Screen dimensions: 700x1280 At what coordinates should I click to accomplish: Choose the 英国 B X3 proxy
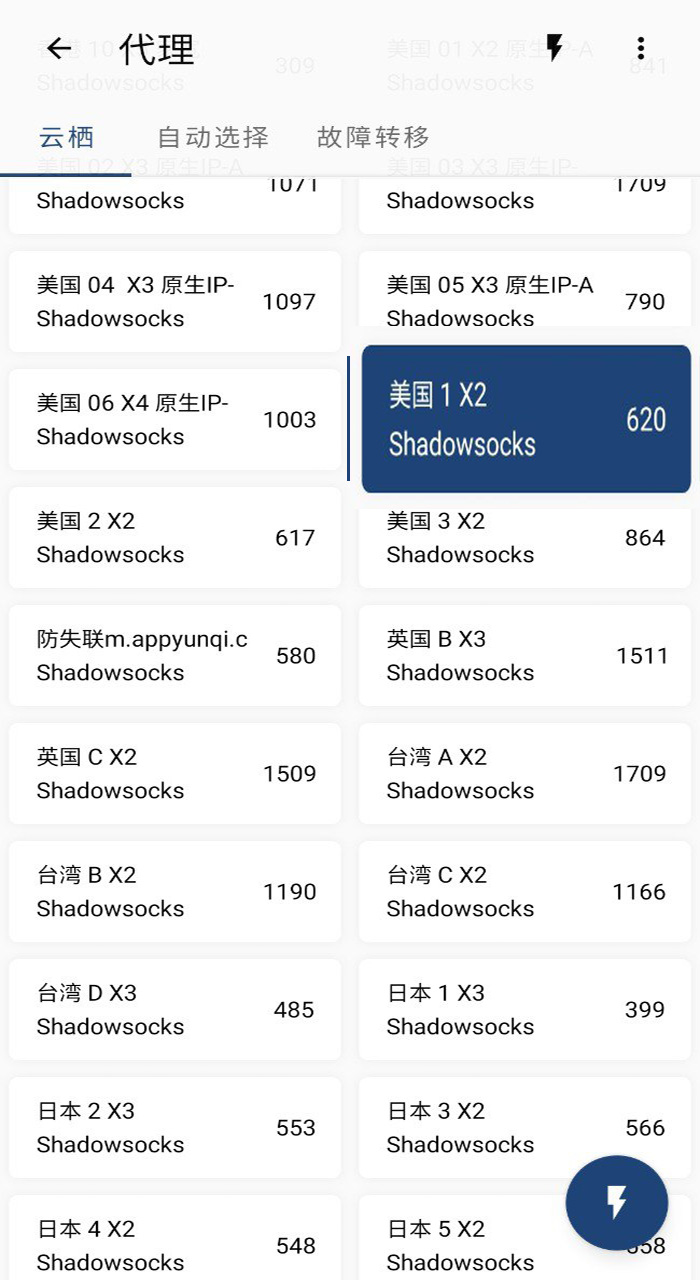[525, 655]
